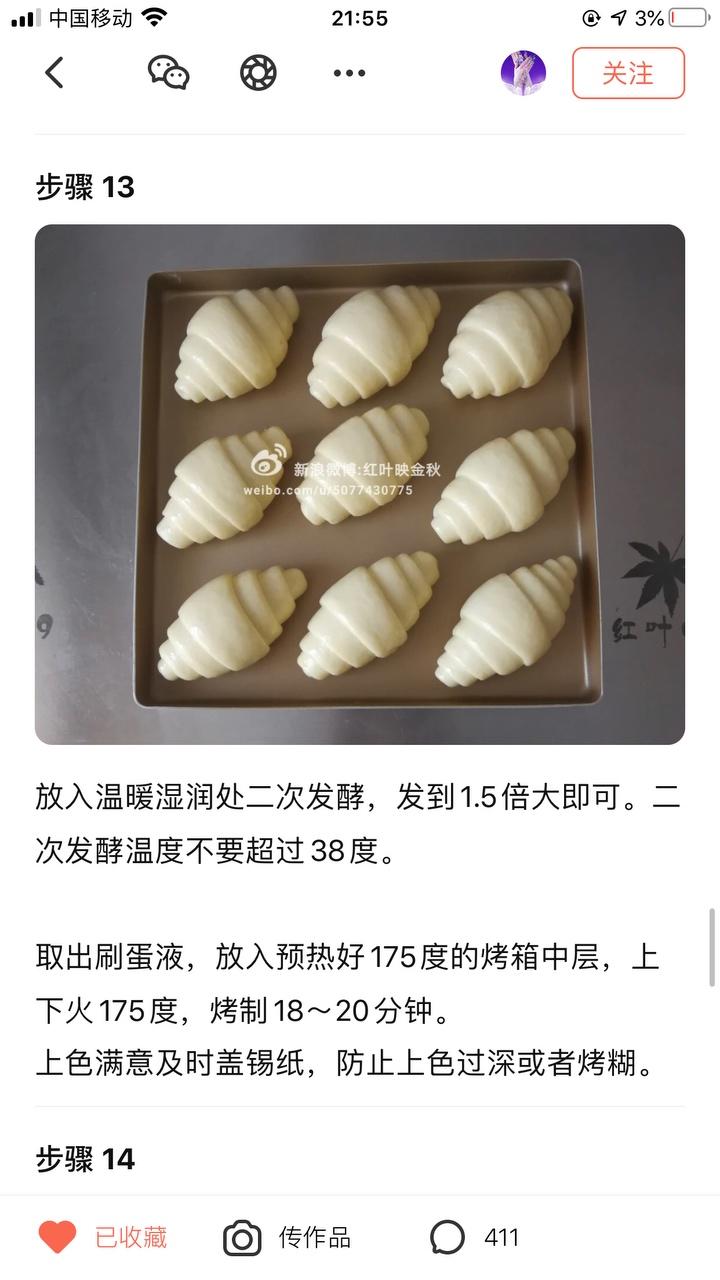Share to WeChat Moments

(x=258, y=73)
